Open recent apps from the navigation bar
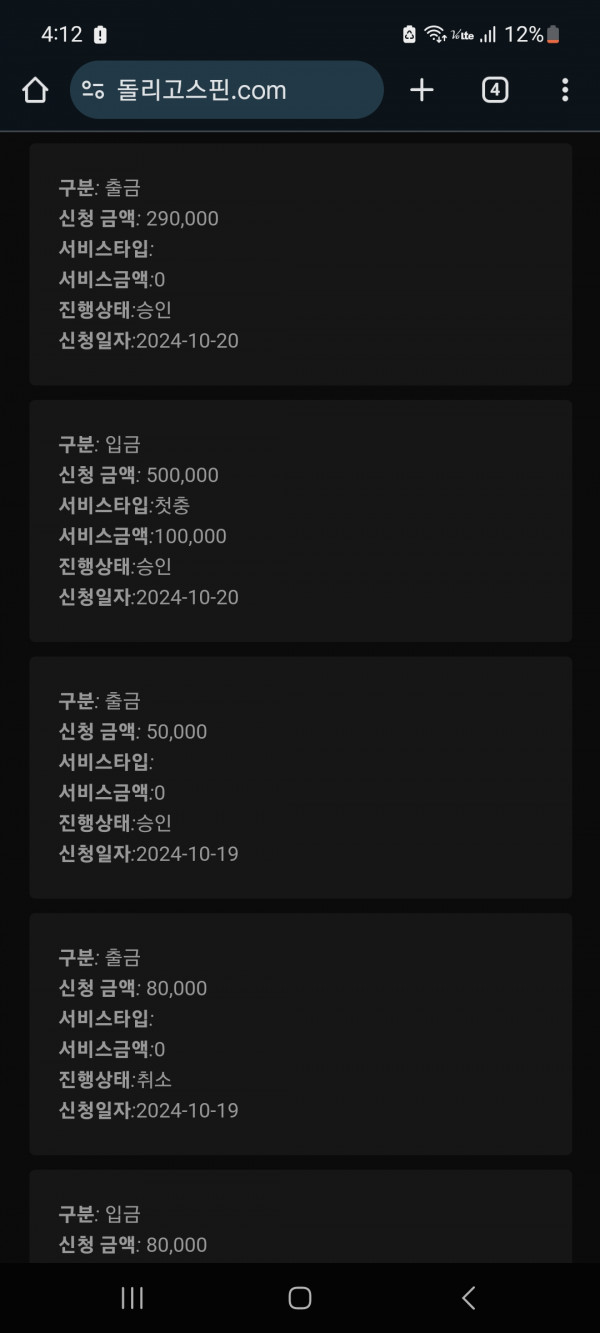Viewport: 600px width, 1333px height. [x=132, y=1298]
